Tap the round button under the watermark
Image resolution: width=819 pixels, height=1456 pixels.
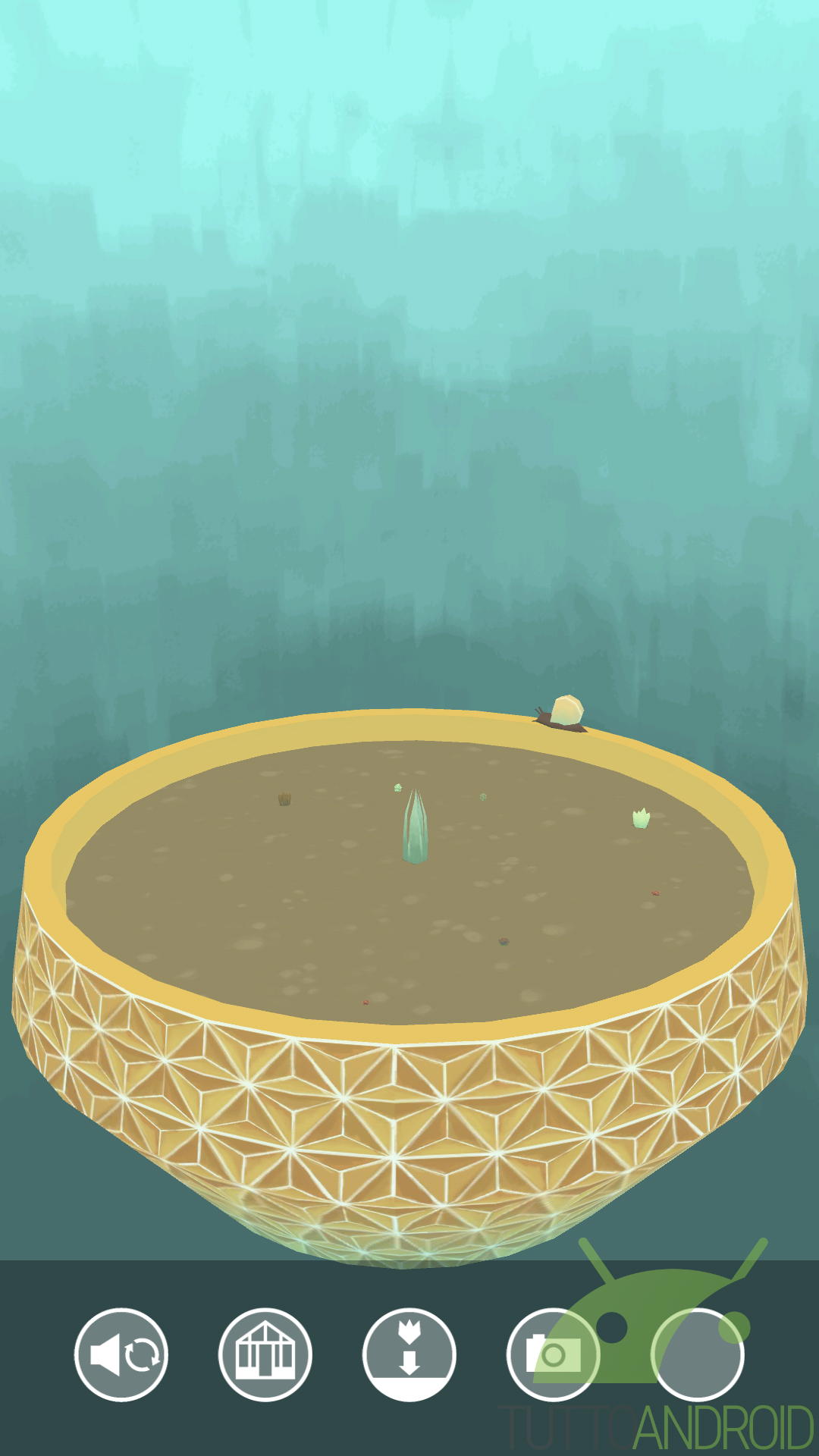[x=698, y=1354]
